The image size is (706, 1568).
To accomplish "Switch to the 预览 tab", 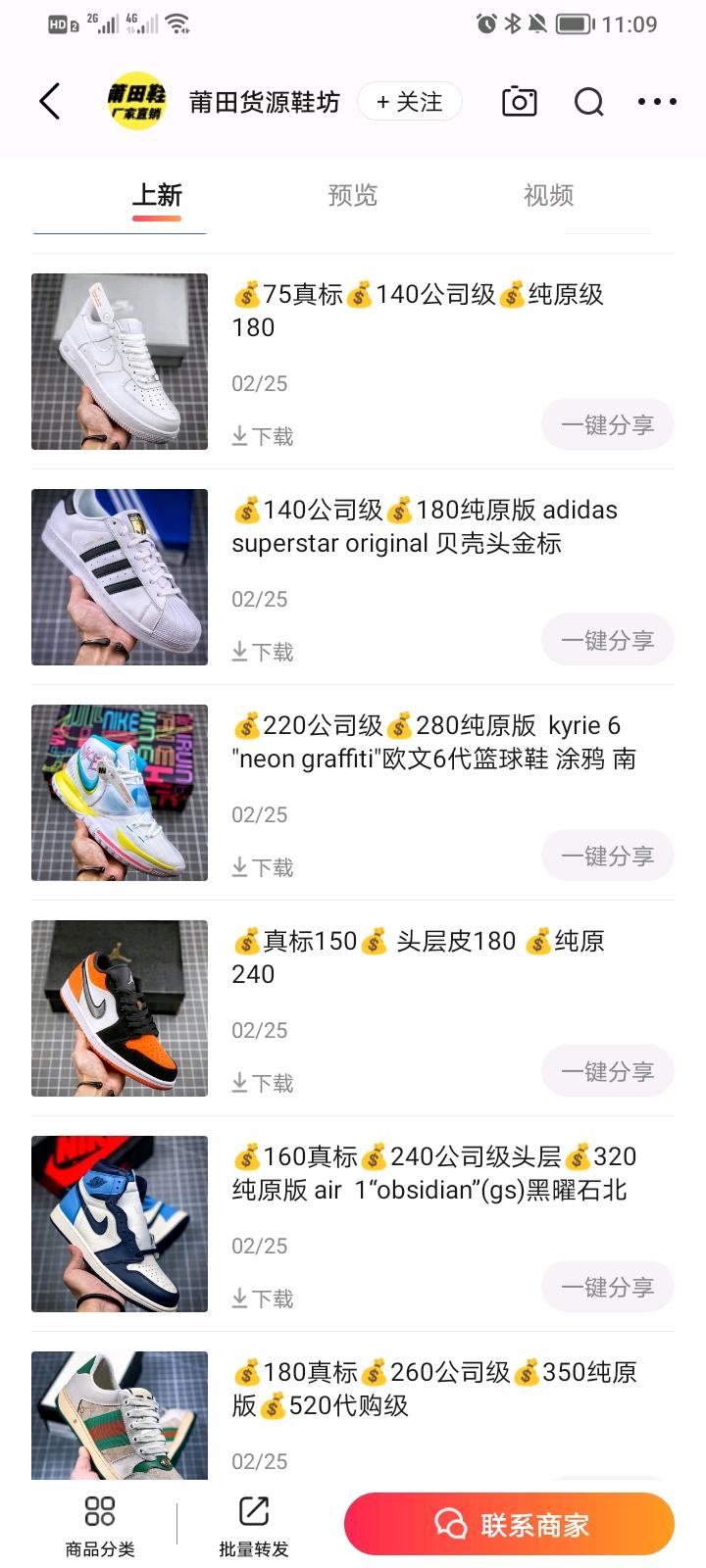I will click(352, 195).
